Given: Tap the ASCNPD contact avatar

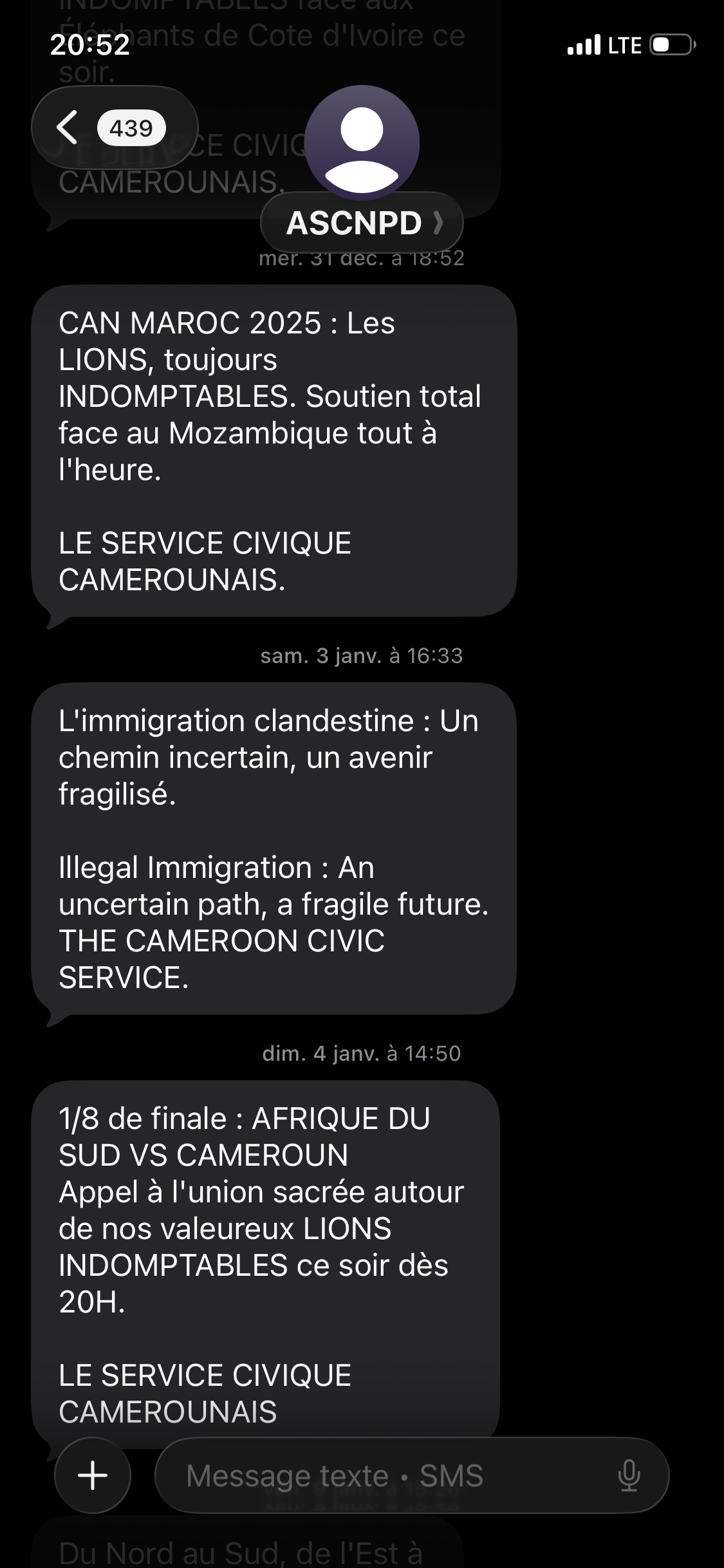Looking at the screenshot, I should 362,143.
